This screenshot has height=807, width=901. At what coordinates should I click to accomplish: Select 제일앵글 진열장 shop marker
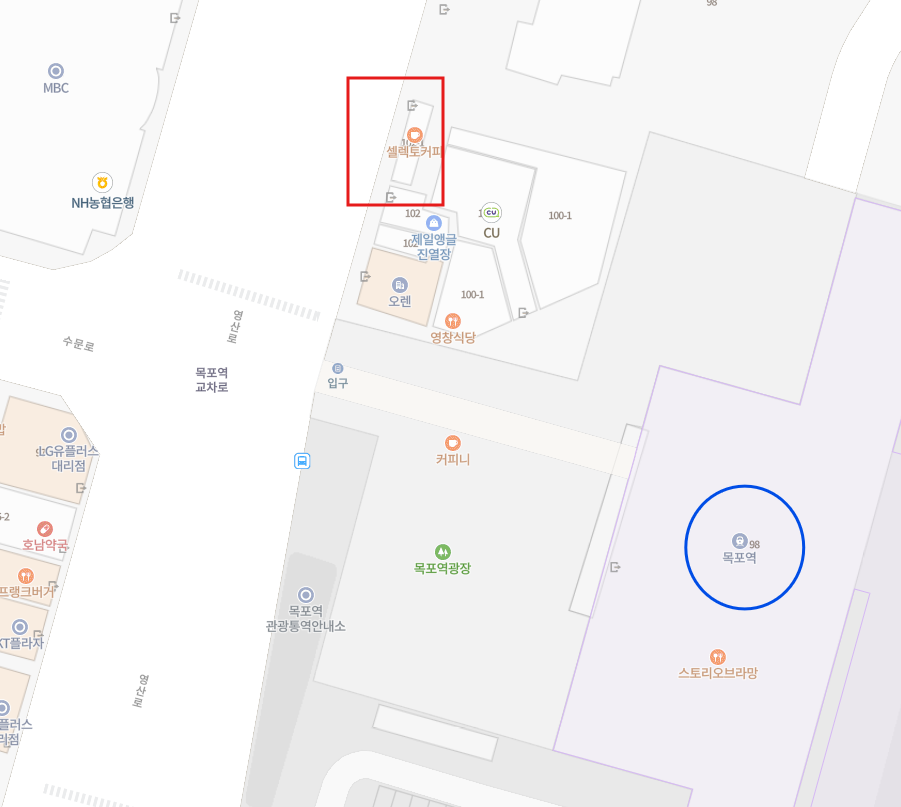point(433,223)
